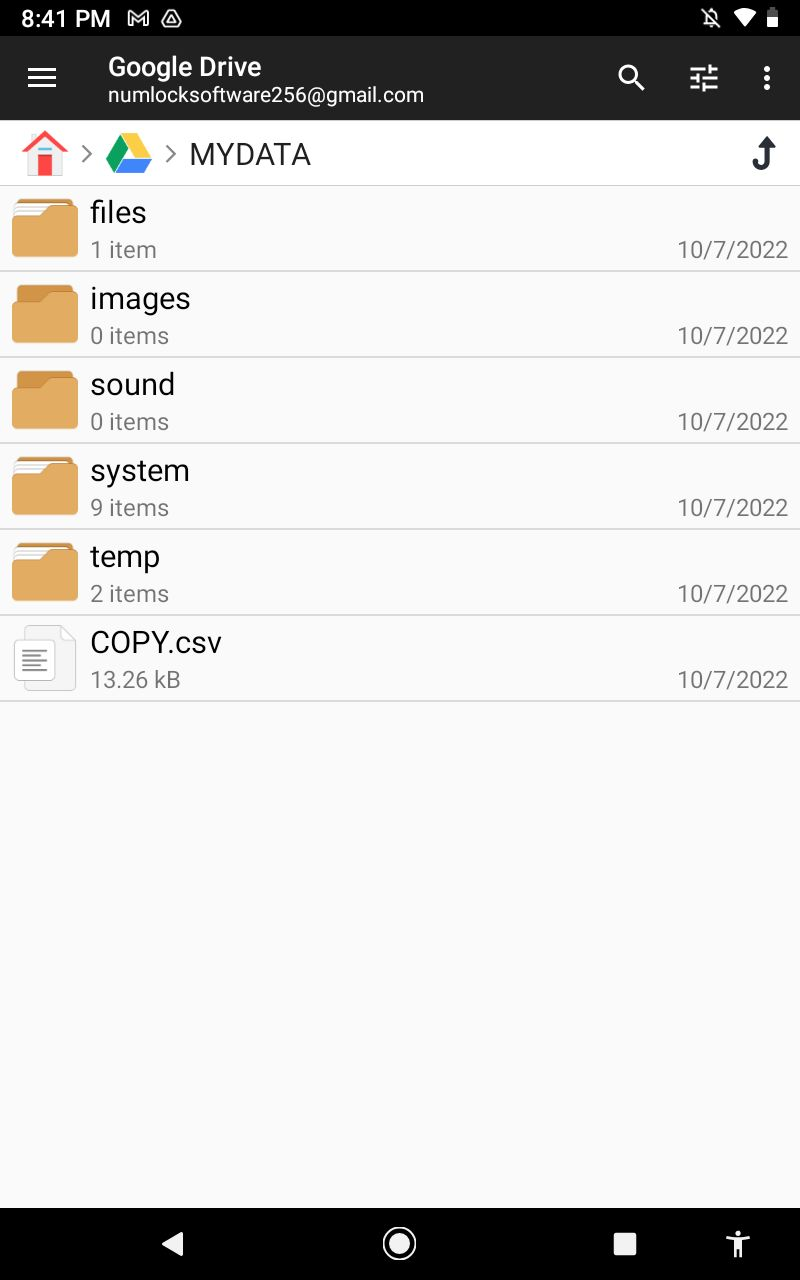
Task: Tap the MYDATA breadcrumb label
Action: click(x=250, y=155)
